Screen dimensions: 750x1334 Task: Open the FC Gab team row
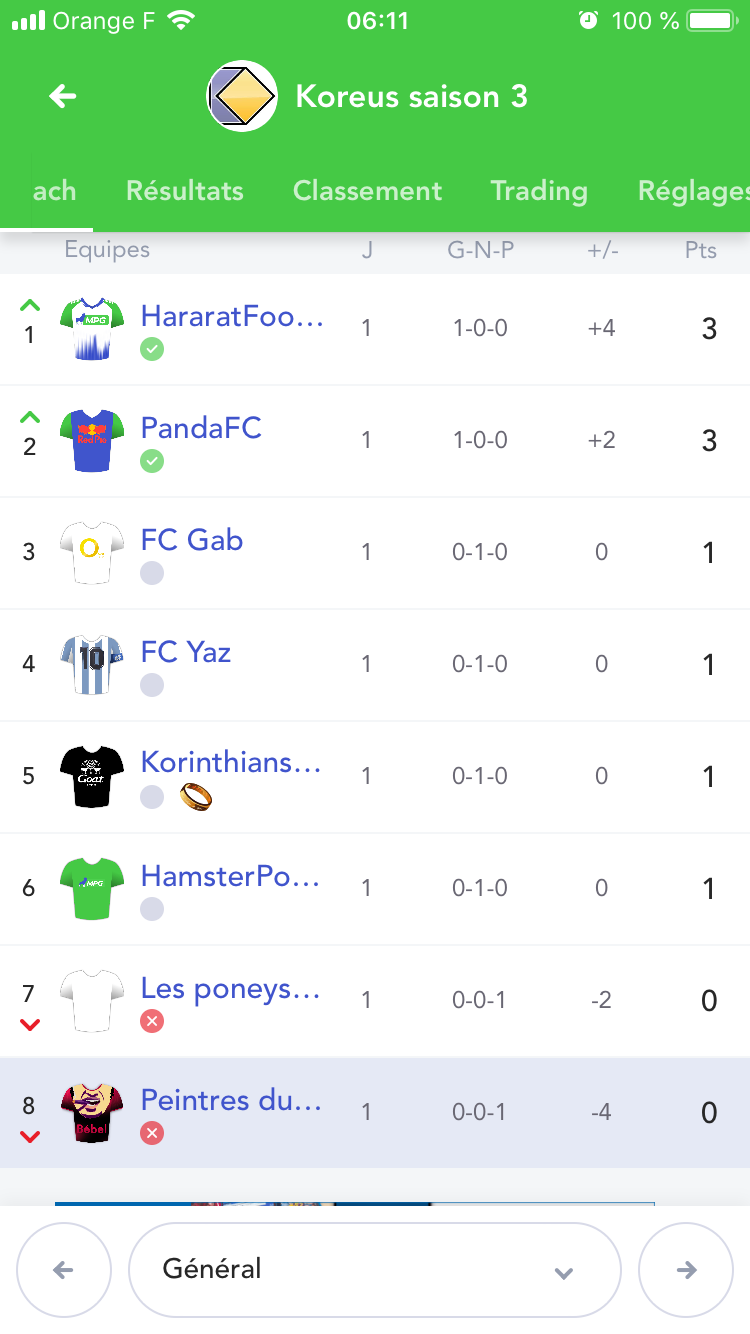click(x=375, y=553)
